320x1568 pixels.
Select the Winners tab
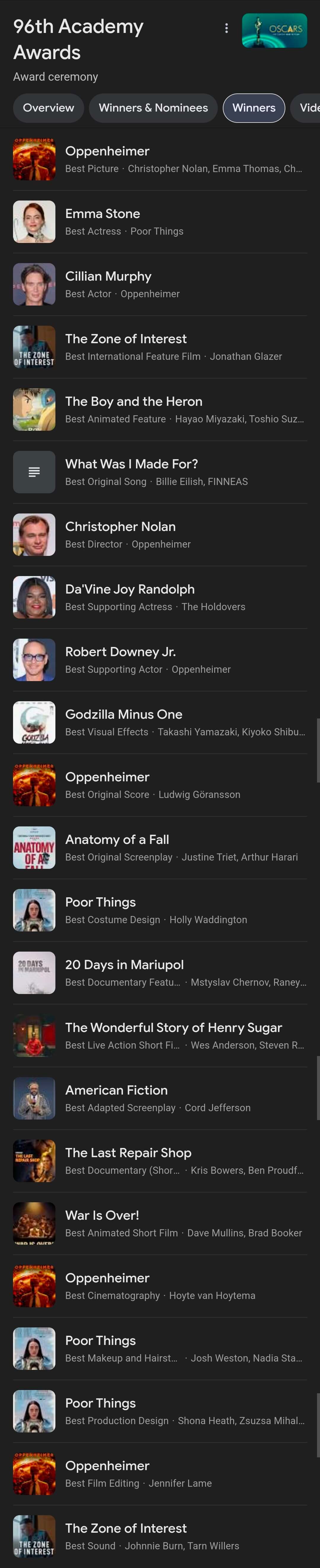254,108
